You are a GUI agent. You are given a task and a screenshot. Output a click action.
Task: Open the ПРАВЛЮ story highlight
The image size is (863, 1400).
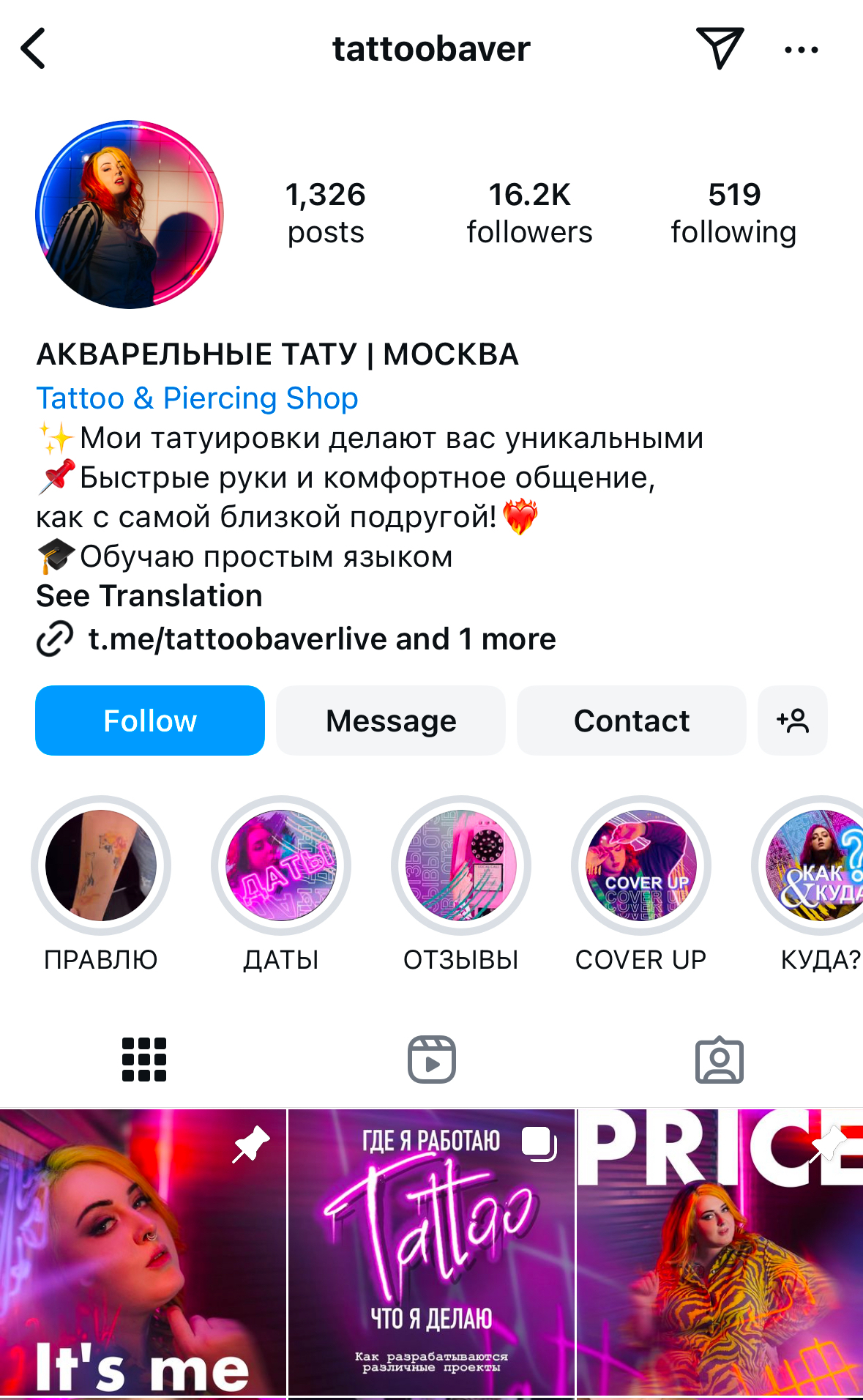[x=101, y=865]
